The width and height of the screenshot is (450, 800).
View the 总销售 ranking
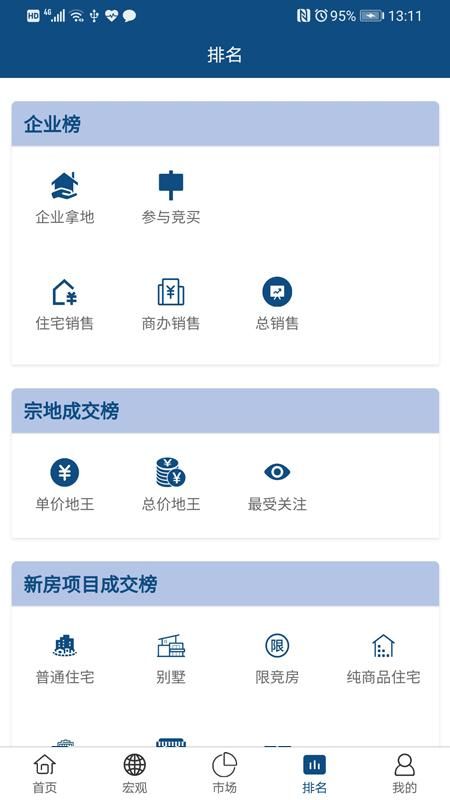pyautogui.click(x=277, y=305)
